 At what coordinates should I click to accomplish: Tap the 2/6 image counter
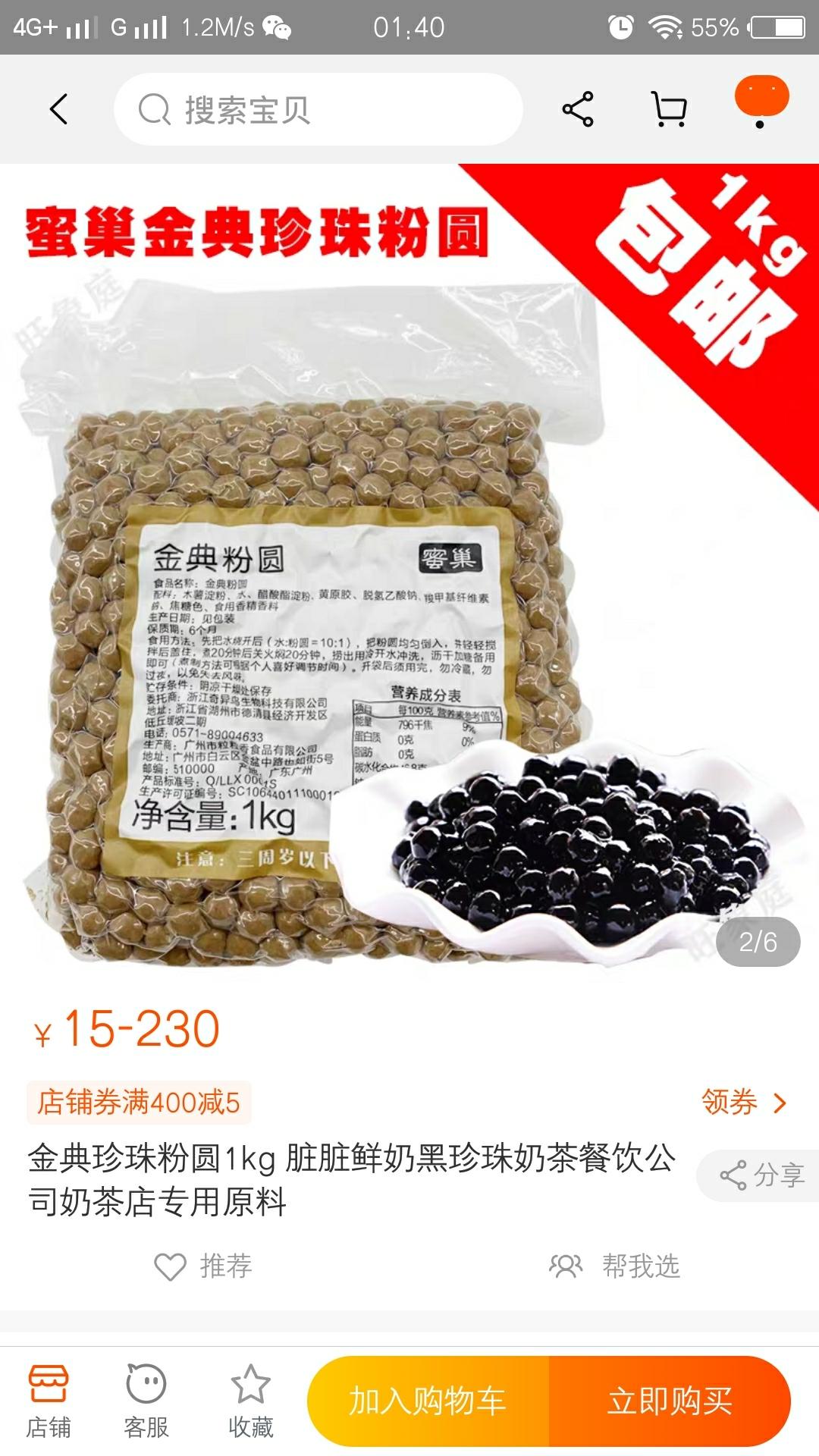click(x=757, y=941)
